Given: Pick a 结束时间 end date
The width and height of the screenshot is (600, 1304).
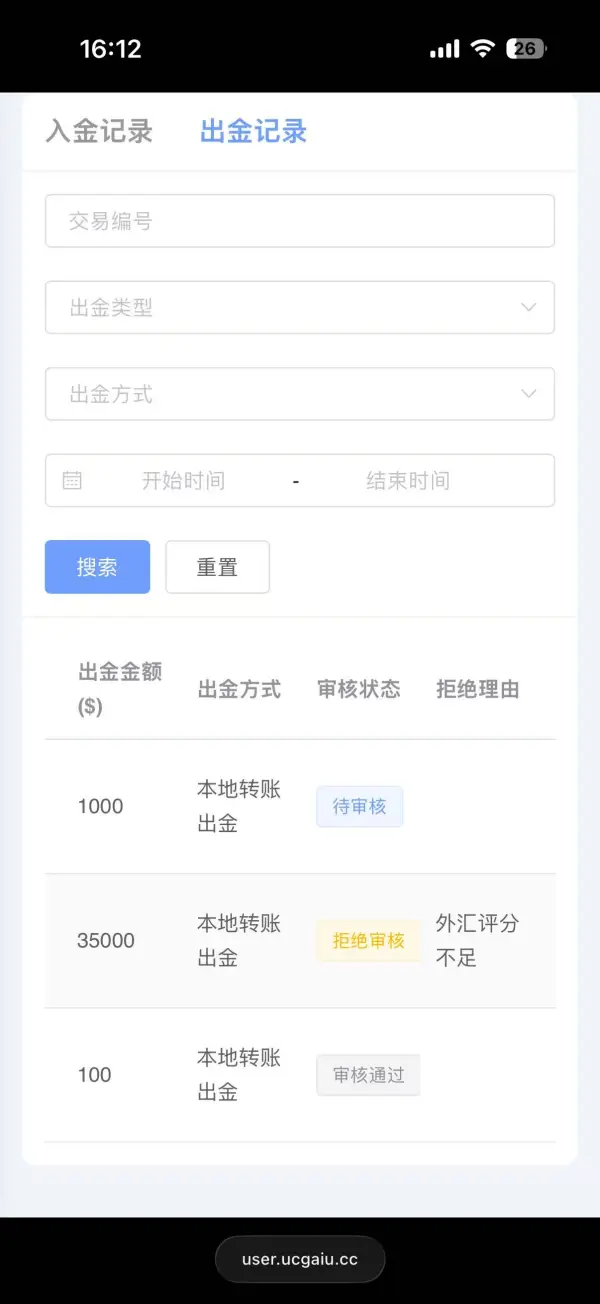Looking at the screenshot, I should (x=408, y=481).
